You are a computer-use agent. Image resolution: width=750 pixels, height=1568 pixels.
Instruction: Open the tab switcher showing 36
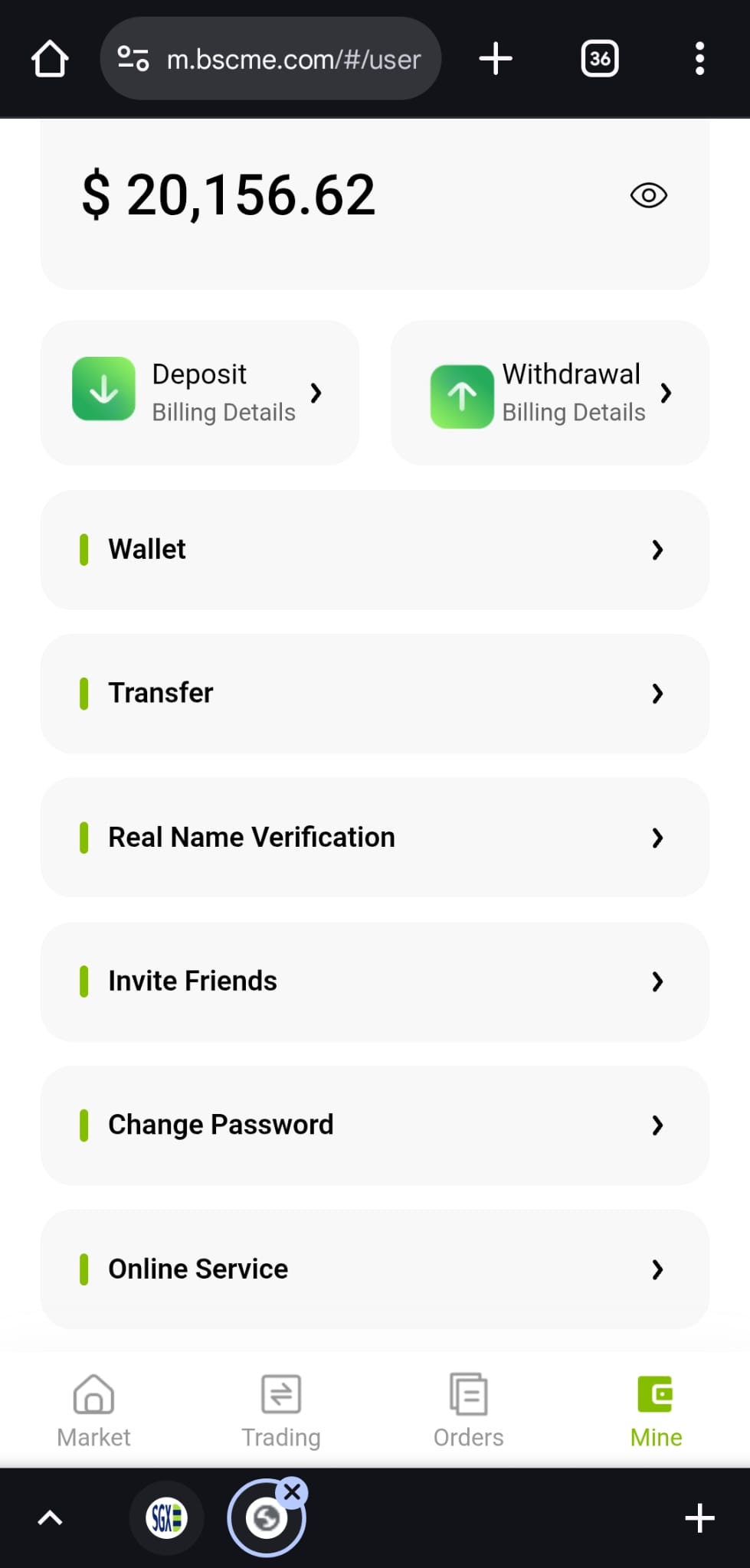[x=600, y=59]
